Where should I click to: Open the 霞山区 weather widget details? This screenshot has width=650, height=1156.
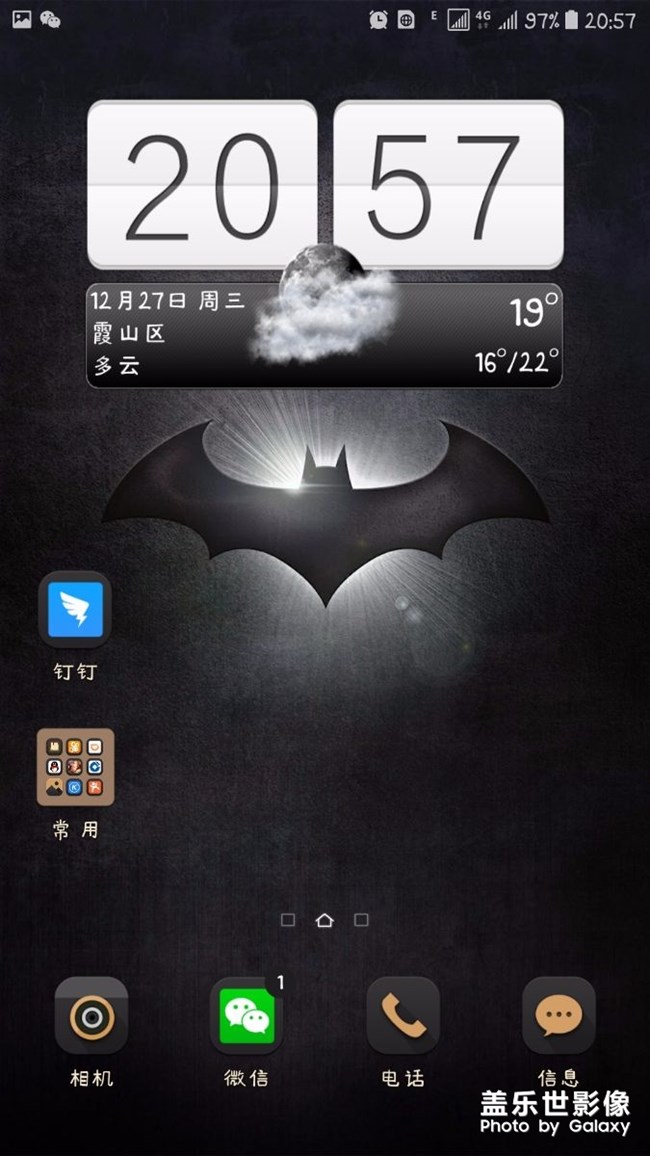pyautogui.click(x=325, y=336)
